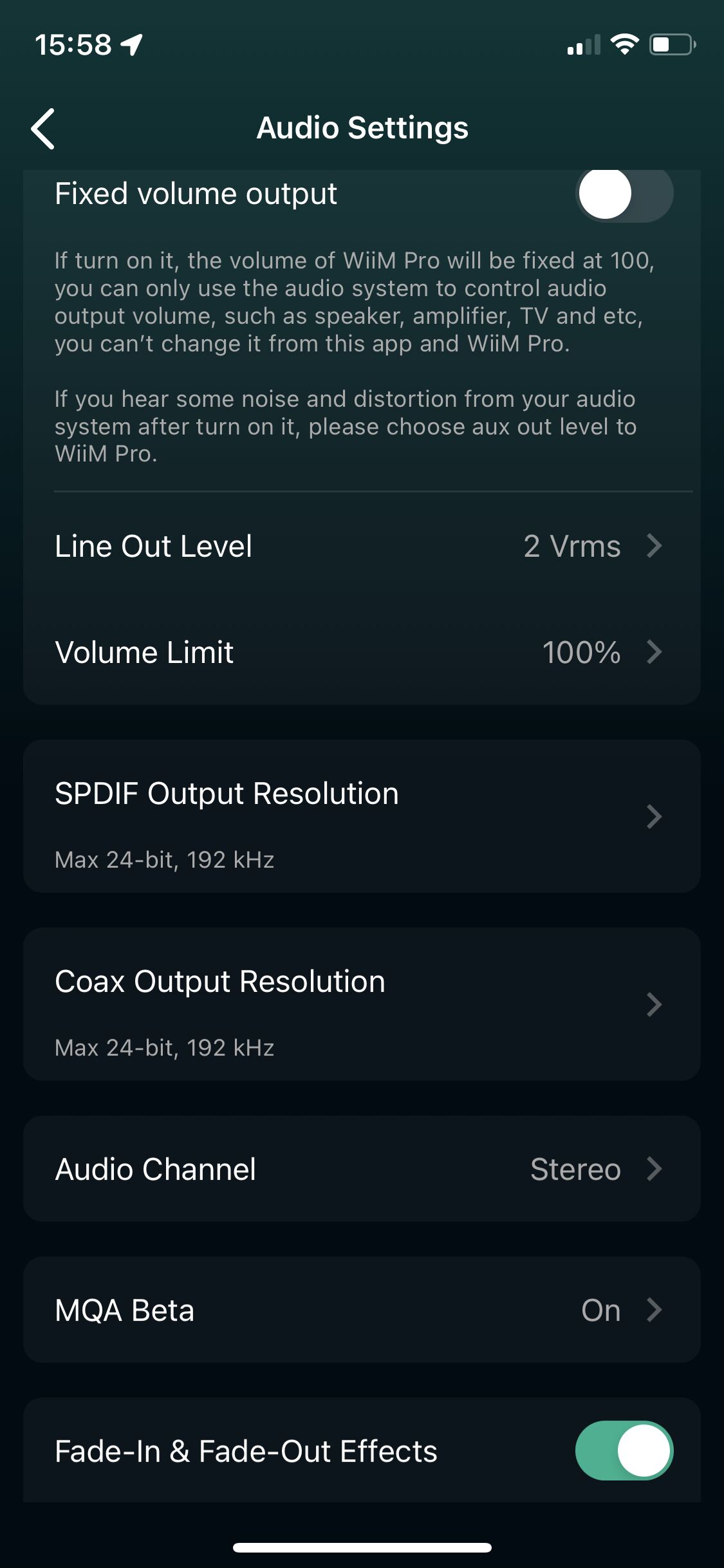Open Volume Limit setting
The image size is (724, 1568).
click(362, 652)
